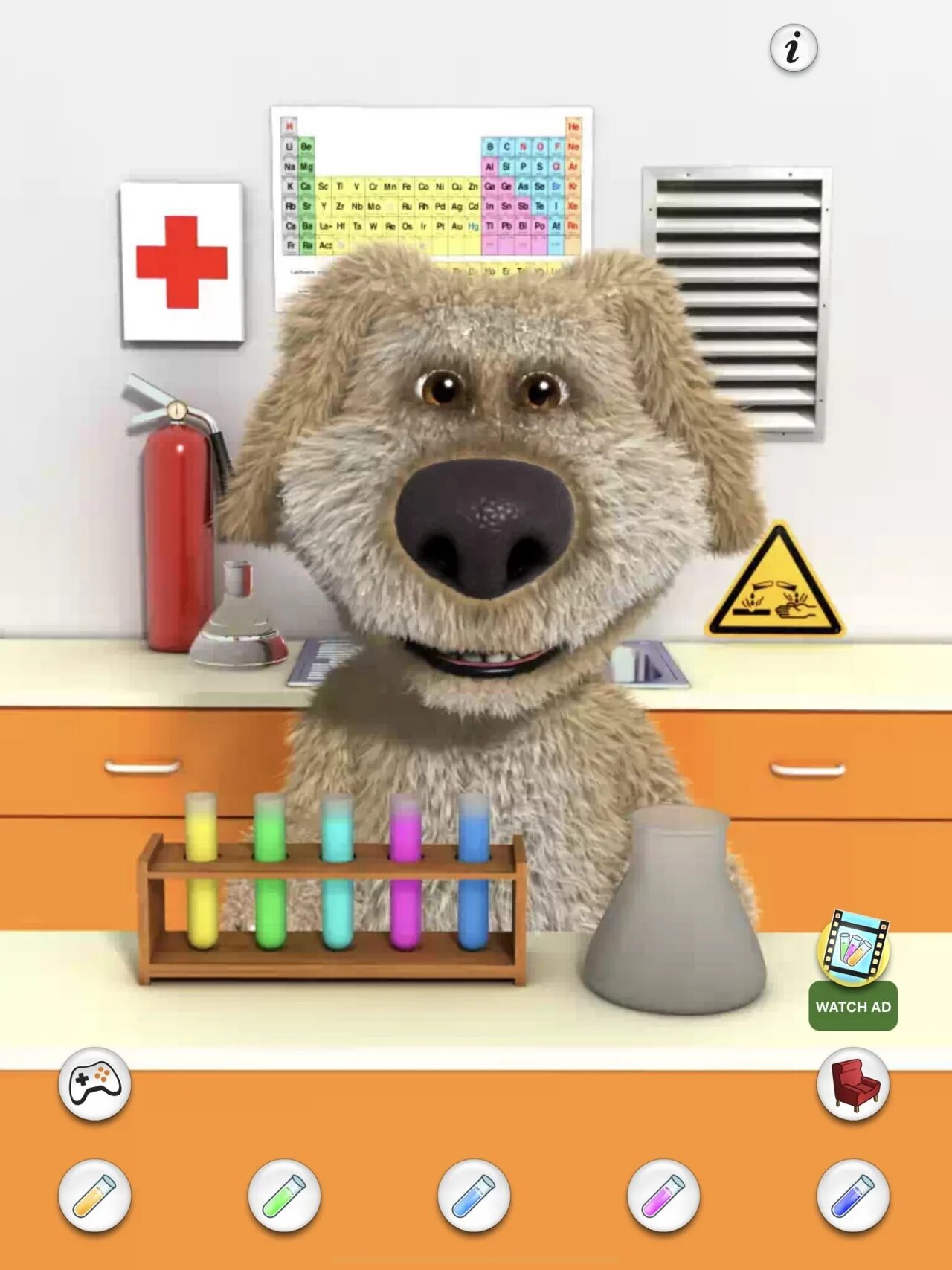Select the dark blue test tube button
Screen dimensions: 952x1270
[853, 1196]
